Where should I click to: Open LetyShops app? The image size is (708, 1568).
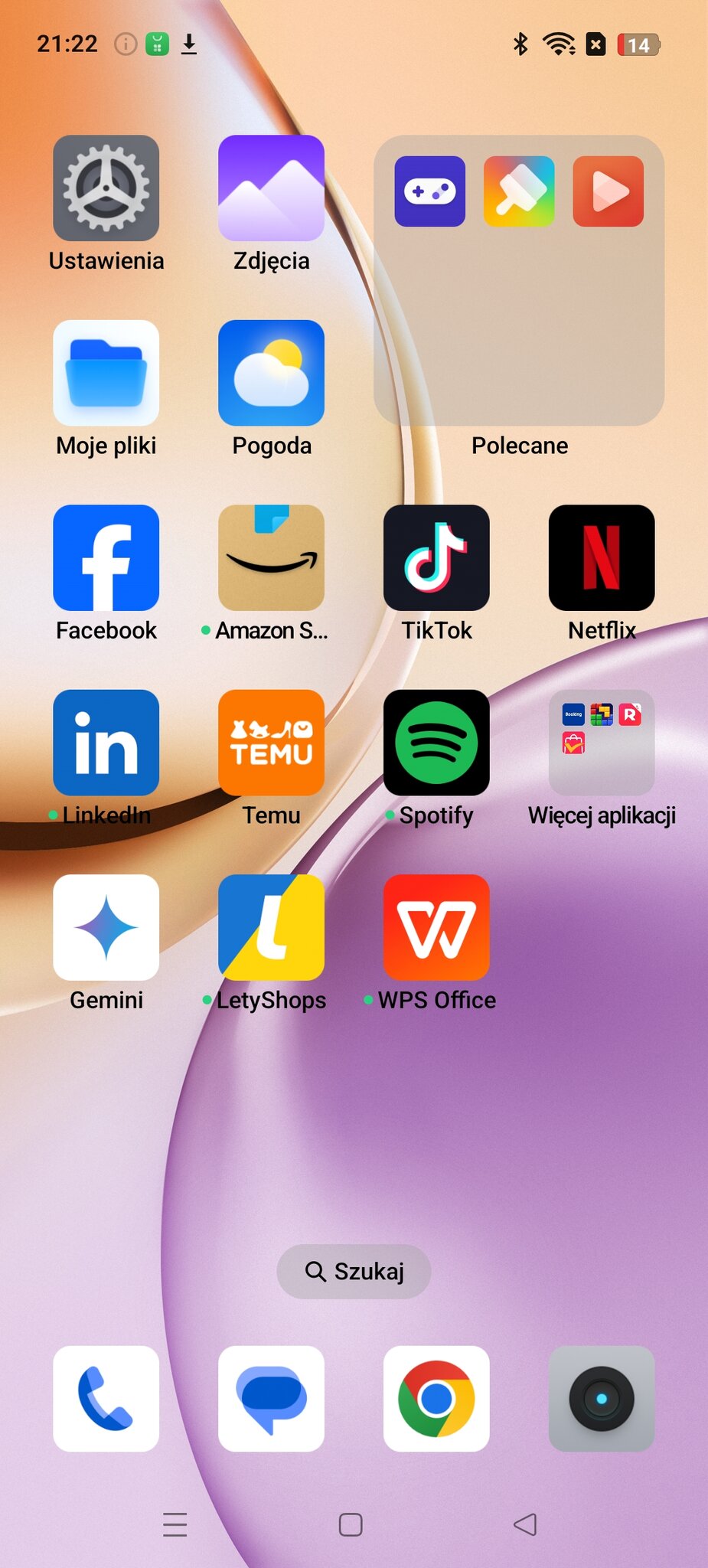(271, 927)
